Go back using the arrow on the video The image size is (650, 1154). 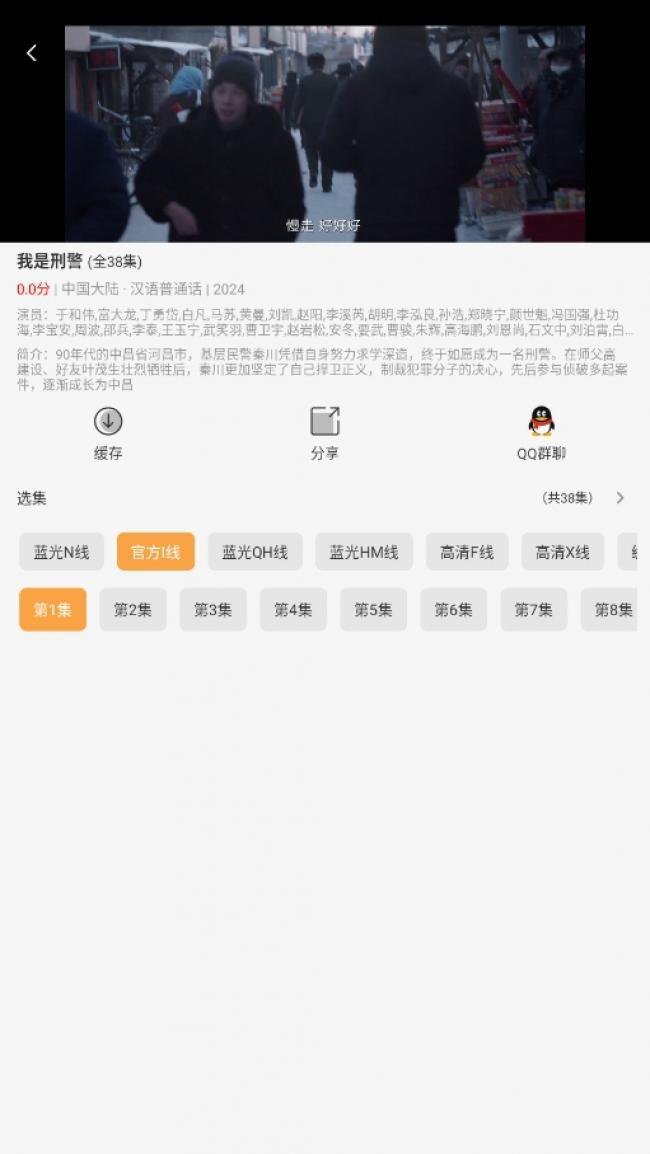(31, 53)
